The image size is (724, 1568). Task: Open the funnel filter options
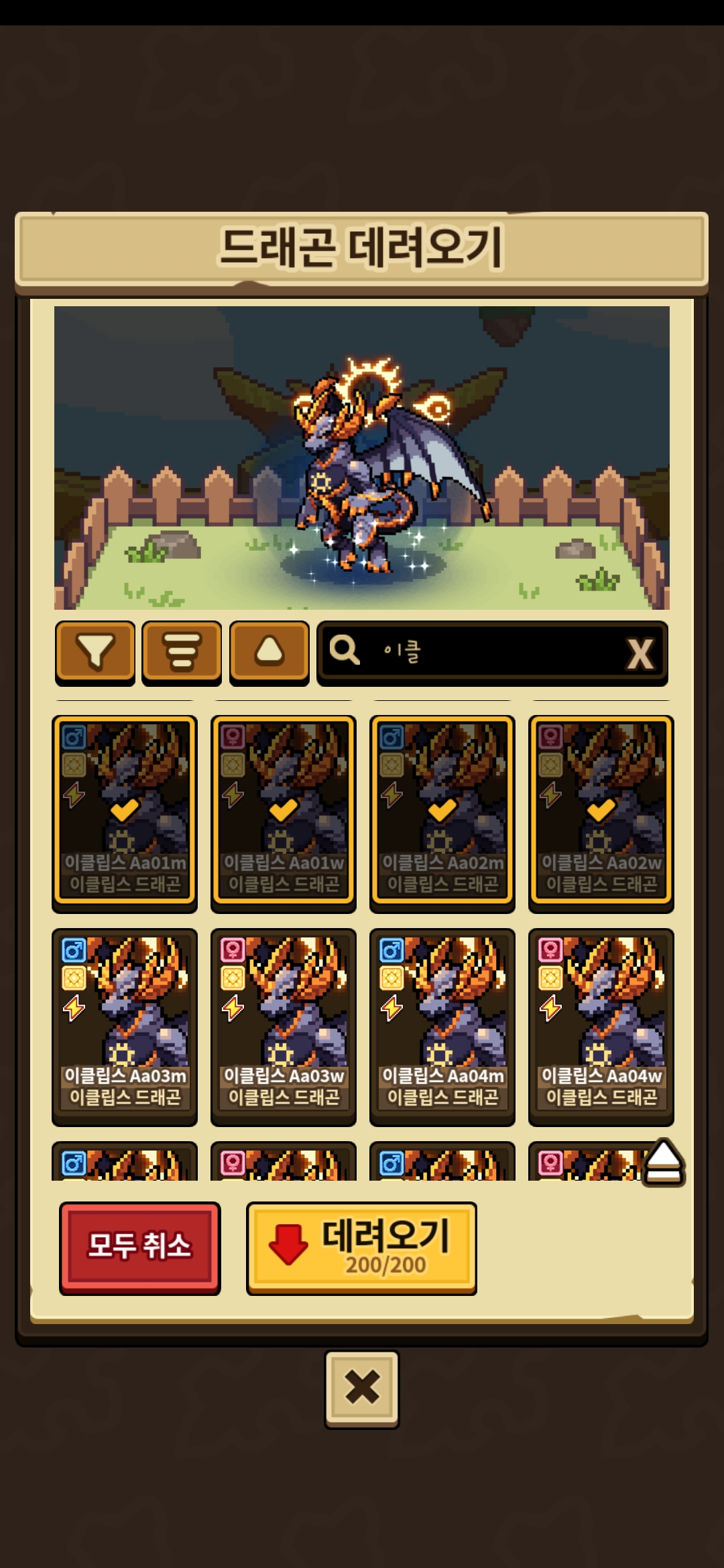[x=95, y=652]
